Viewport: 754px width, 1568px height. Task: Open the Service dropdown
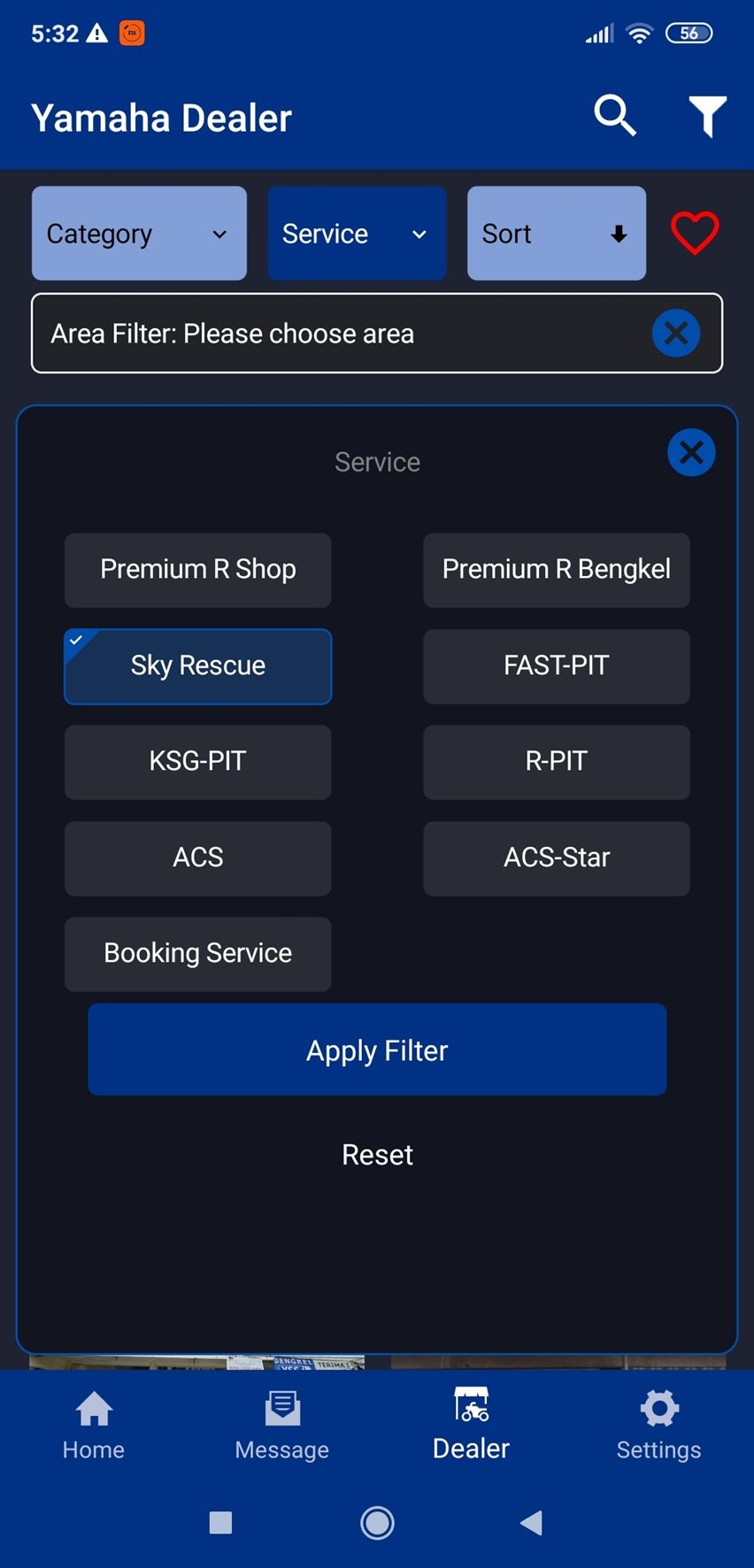click(x=357, y=233)
